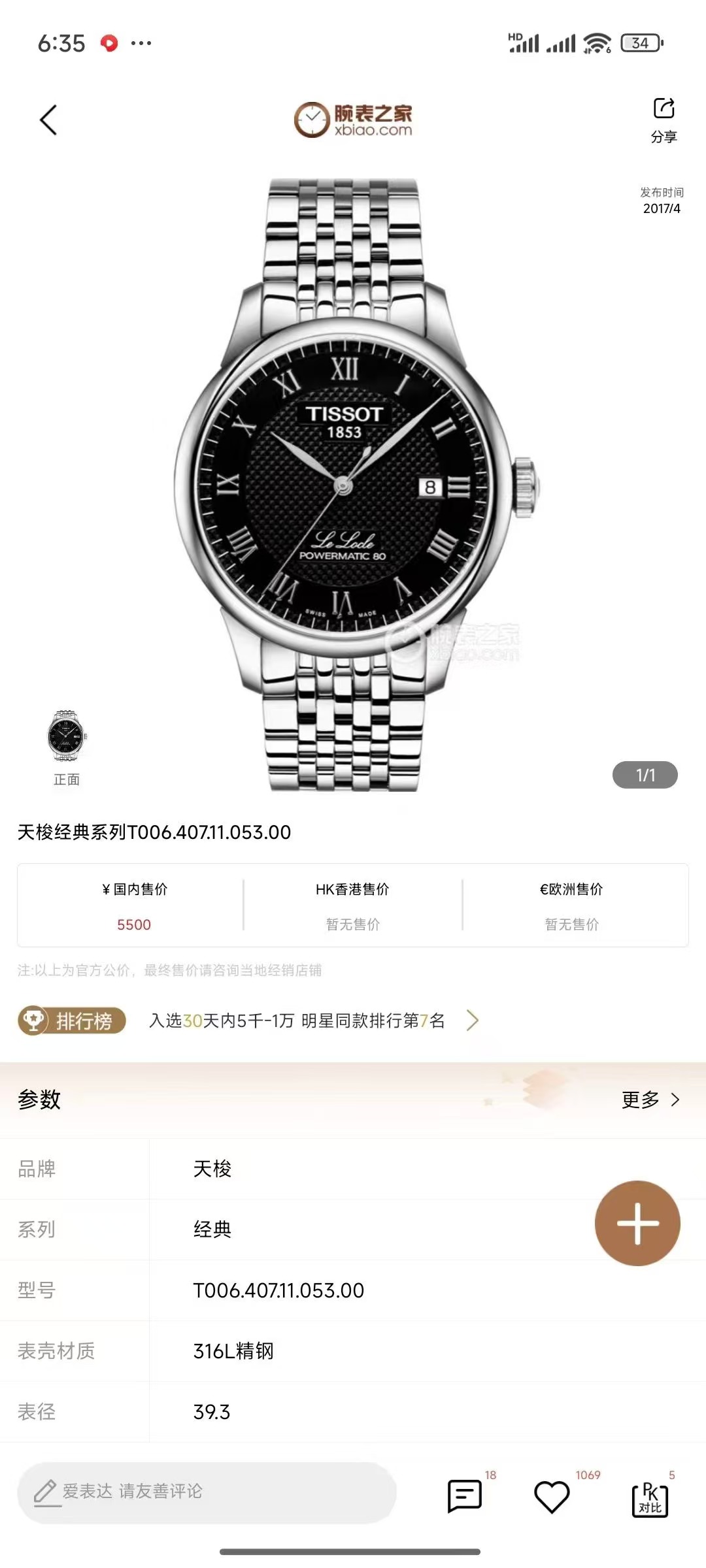Open the PK 对比 comparison
This screenshot has height=1568, width=706.
[x=650, y=1497]
